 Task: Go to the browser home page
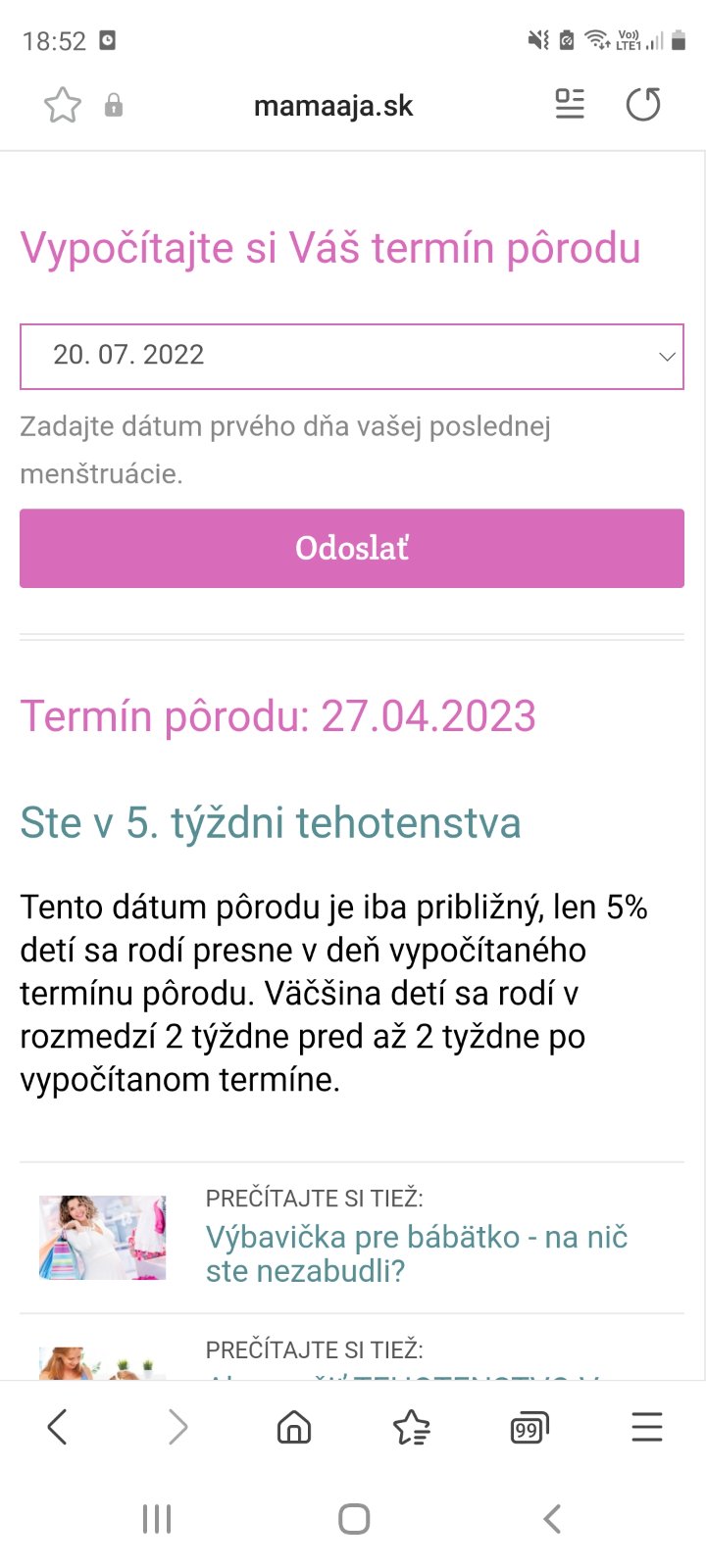tap(294, 1428)
